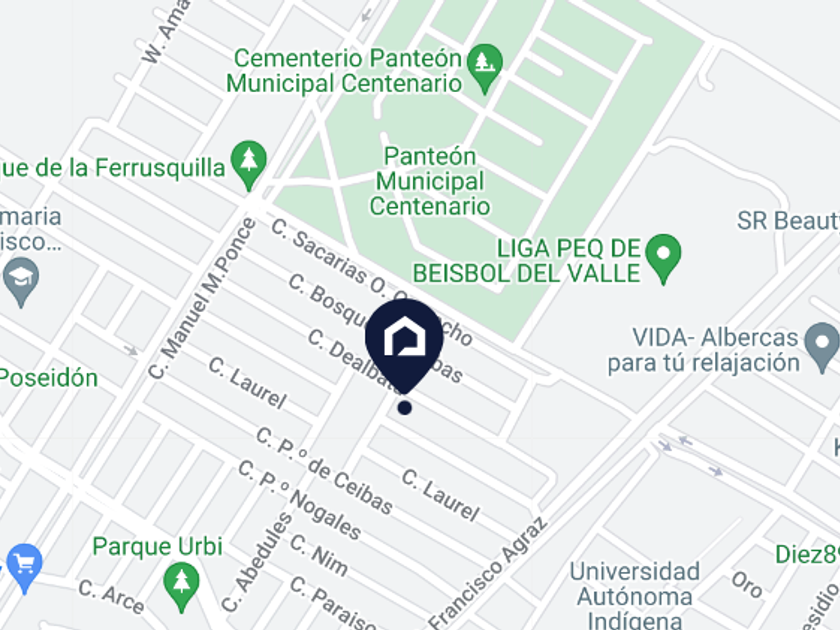Select the Parque Urbi park pin
Image resolution: width=840 pixels, height=630 pixels.
(x=182, y=587)
